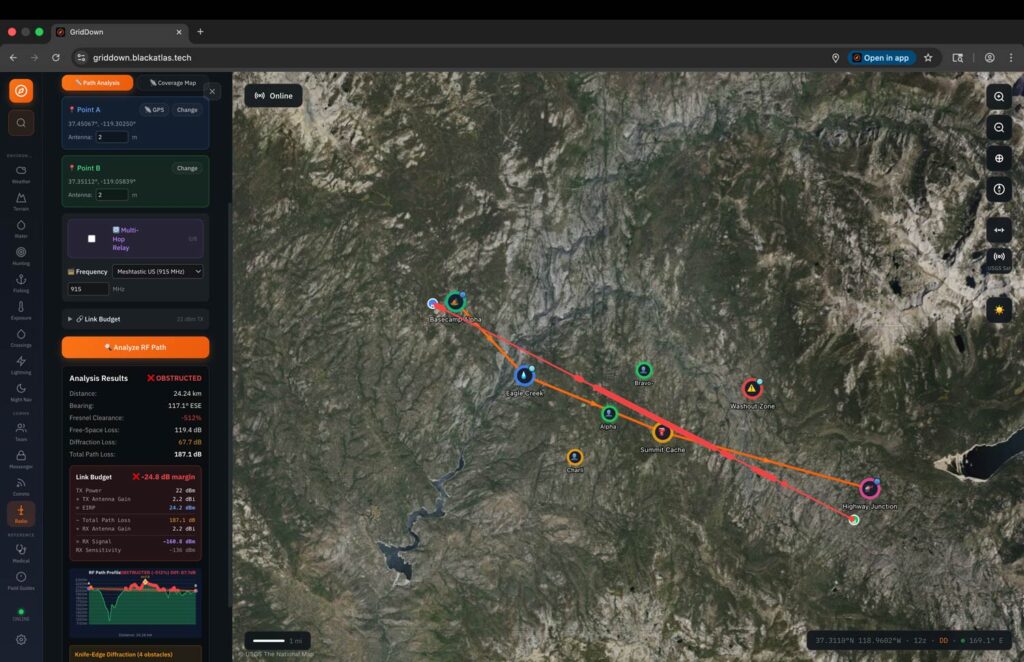This screenshot has width=1024, height=662.
Task: Toggle the sun brightness map button
Action: 999,309
